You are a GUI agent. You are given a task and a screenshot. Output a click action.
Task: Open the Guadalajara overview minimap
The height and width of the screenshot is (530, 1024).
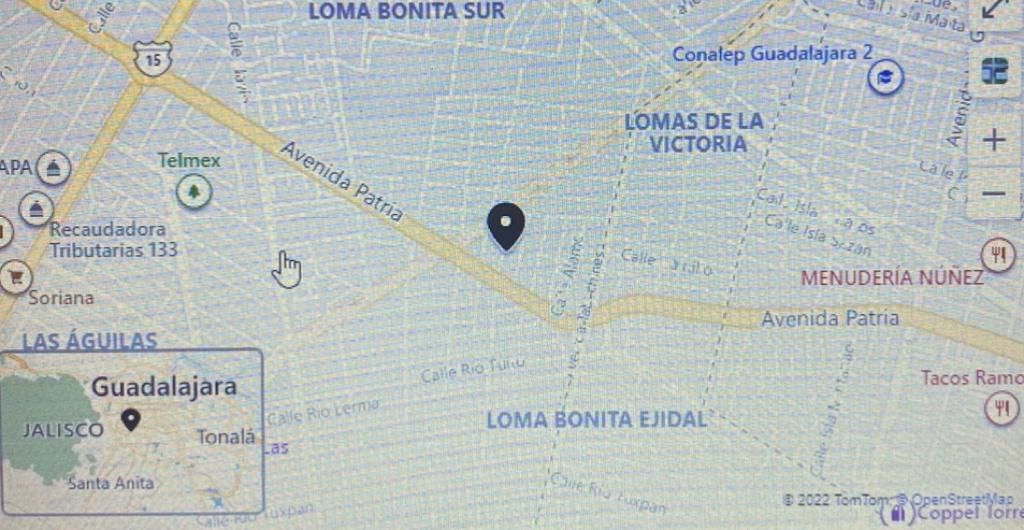(x=132, y=431)
